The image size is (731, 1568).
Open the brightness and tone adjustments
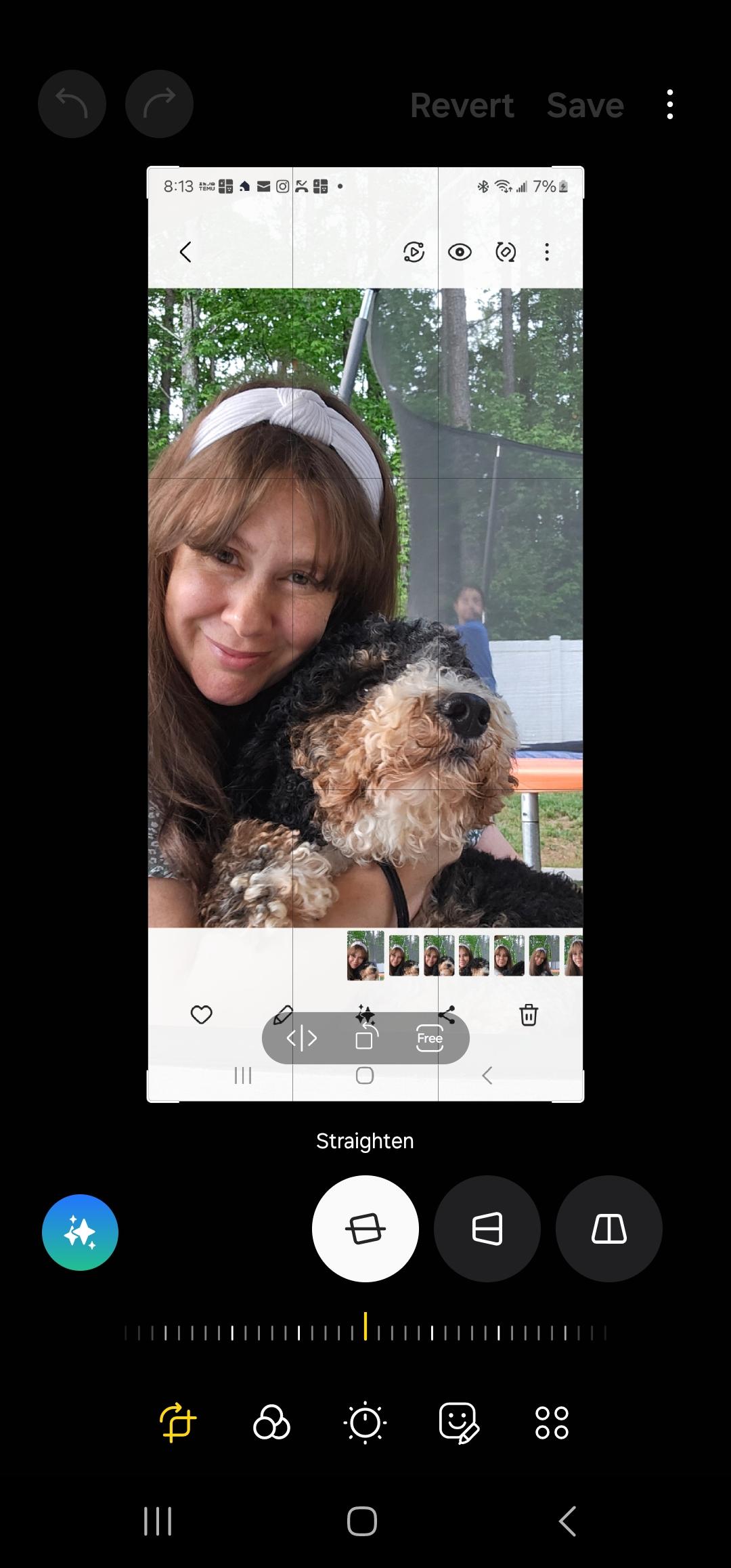pyautogui.click(x=365, y=1422)
